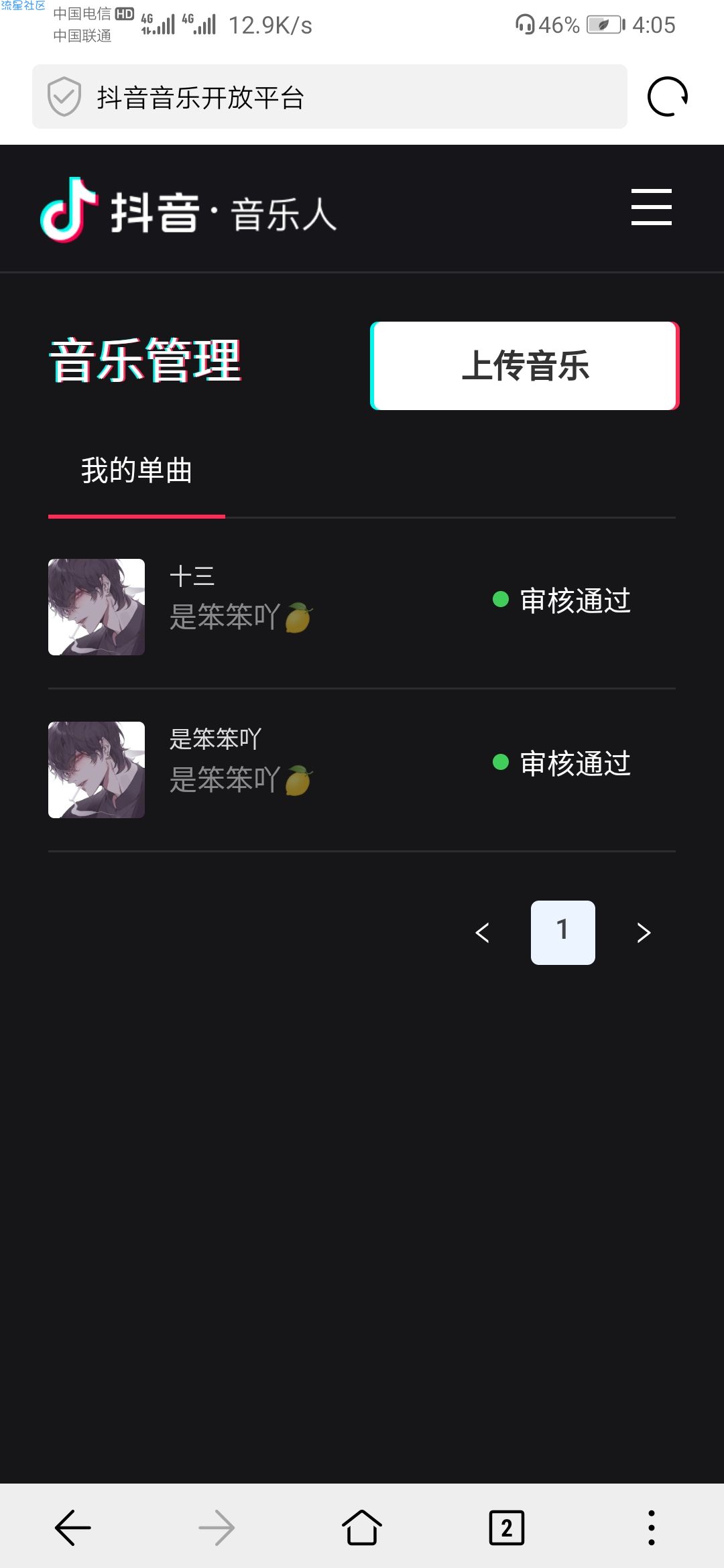Go to next page arrow

(x=644, y=933)
